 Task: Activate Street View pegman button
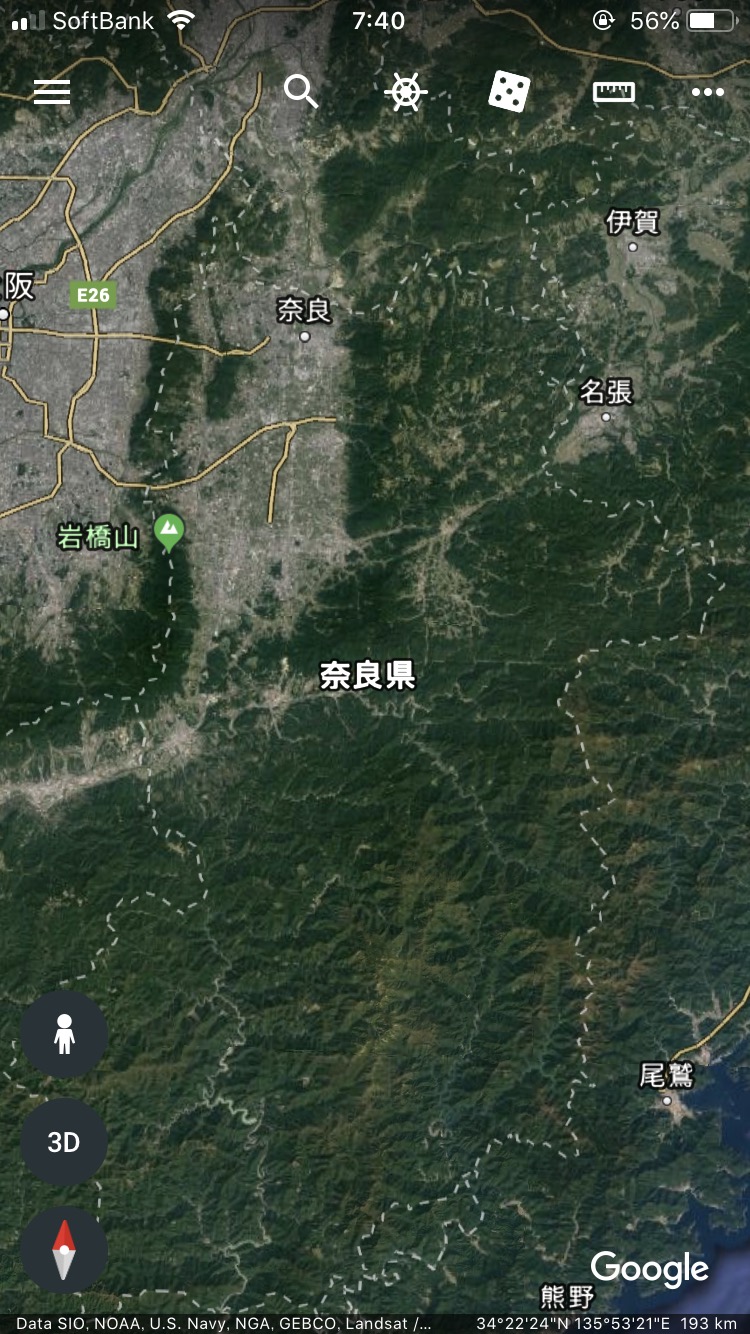[64, 1034]
